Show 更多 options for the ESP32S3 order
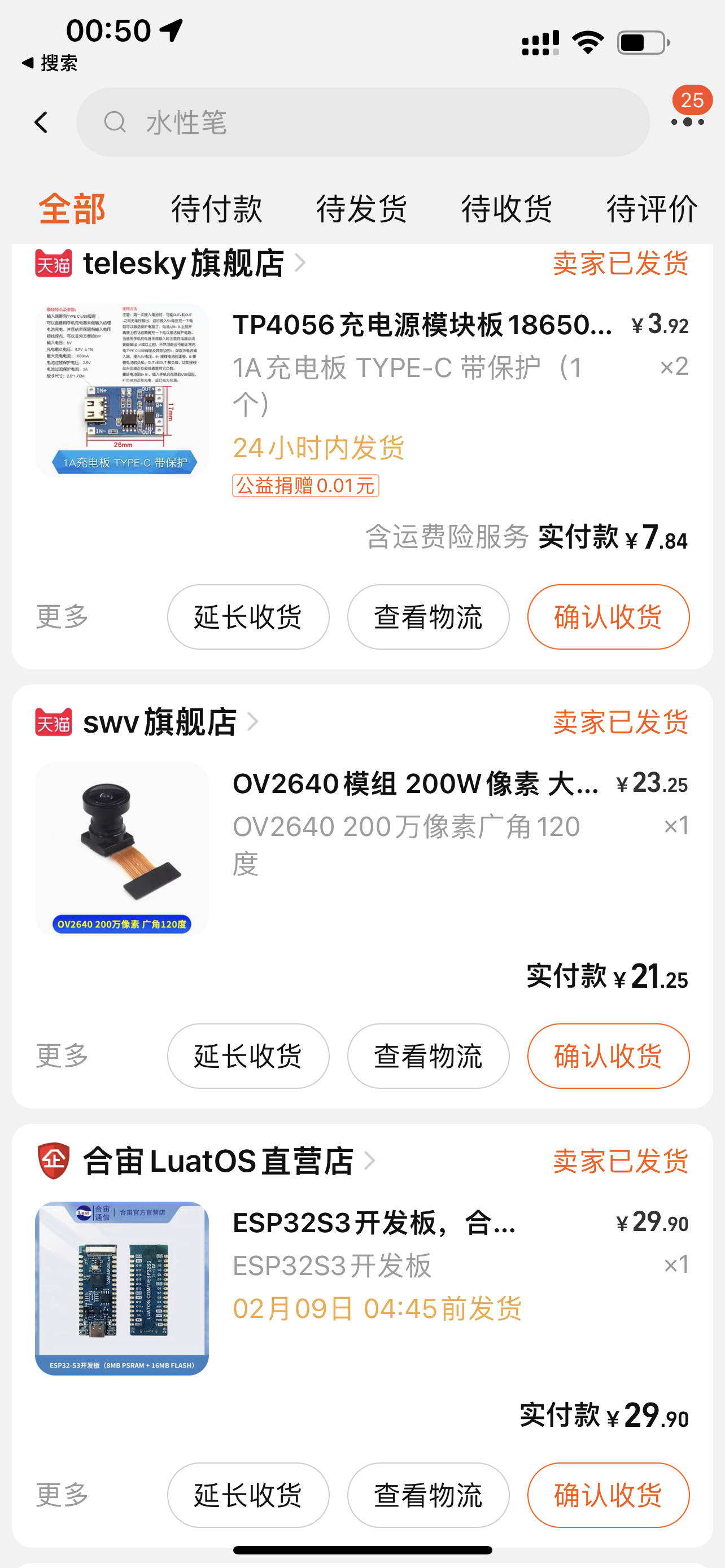725x1568 pixels. click(x=62, y=1495)
